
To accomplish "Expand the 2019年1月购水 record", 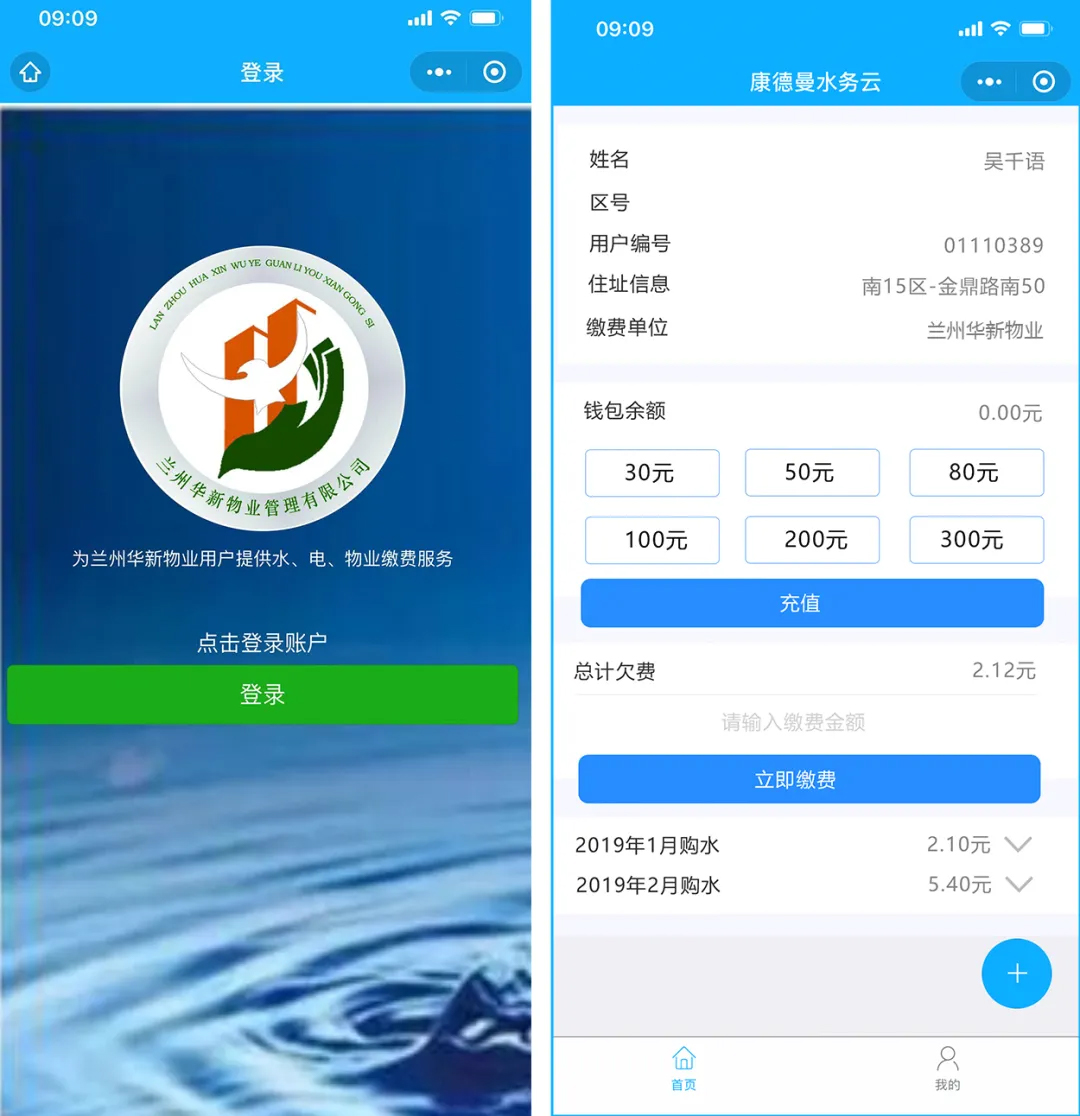I will point(1017,845).
